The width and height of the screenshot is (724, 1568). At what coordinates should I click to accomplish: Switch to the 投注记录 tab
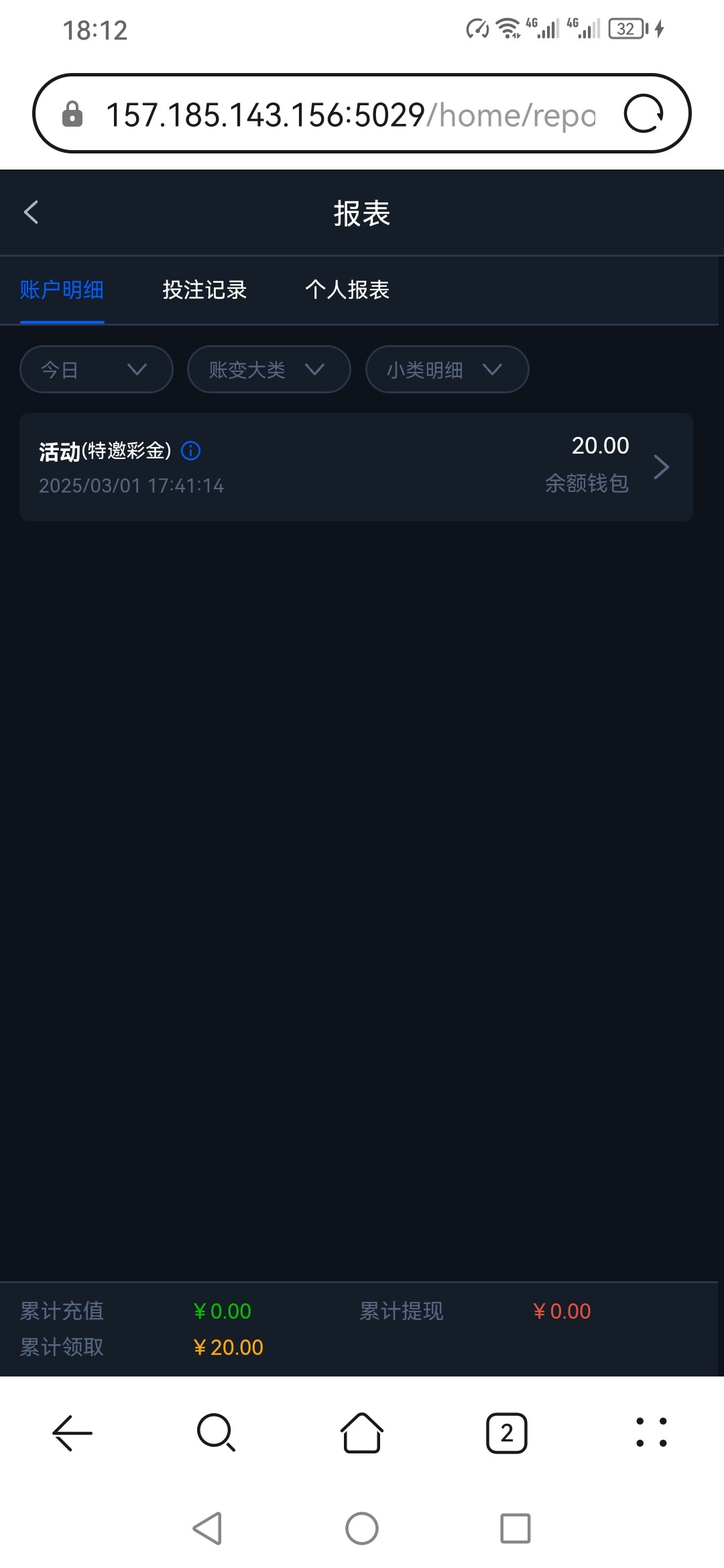click(204, 289)
